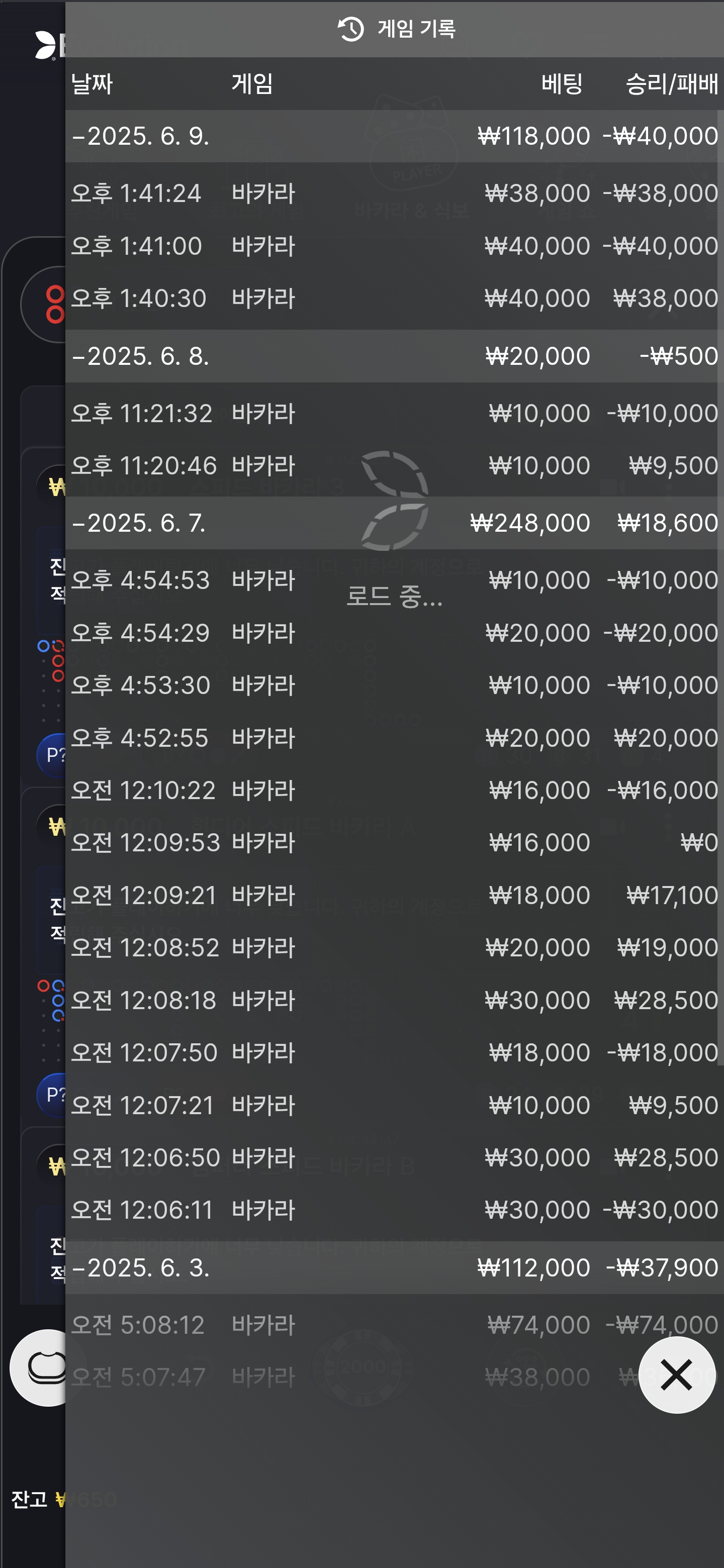The width and height of the screenshot is (724, 1568).
Task: Open the 오전 12:06:11 baccarat record
Action: 395,1210
